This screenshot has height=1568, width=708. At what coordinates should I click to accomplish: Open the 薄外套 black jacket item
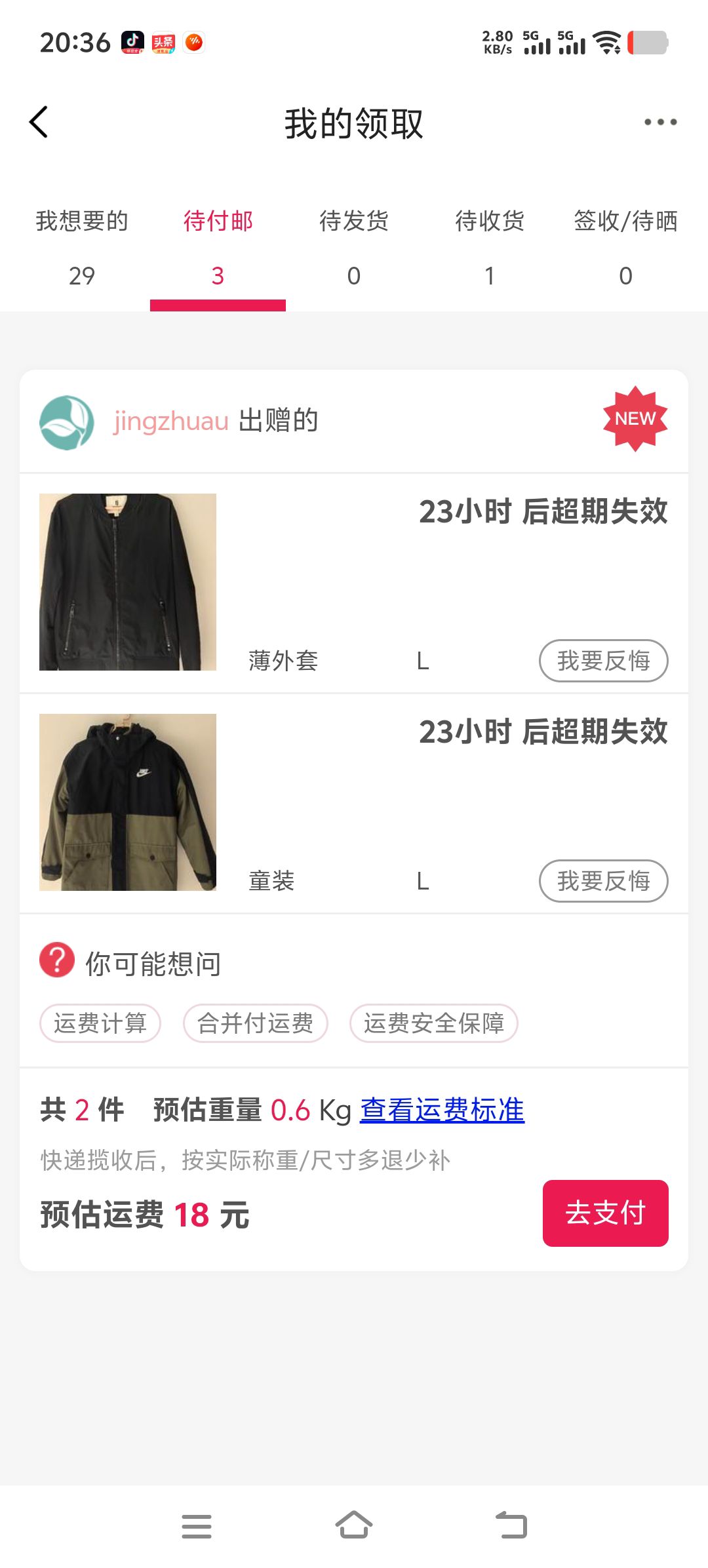click(x=128, y=582)
